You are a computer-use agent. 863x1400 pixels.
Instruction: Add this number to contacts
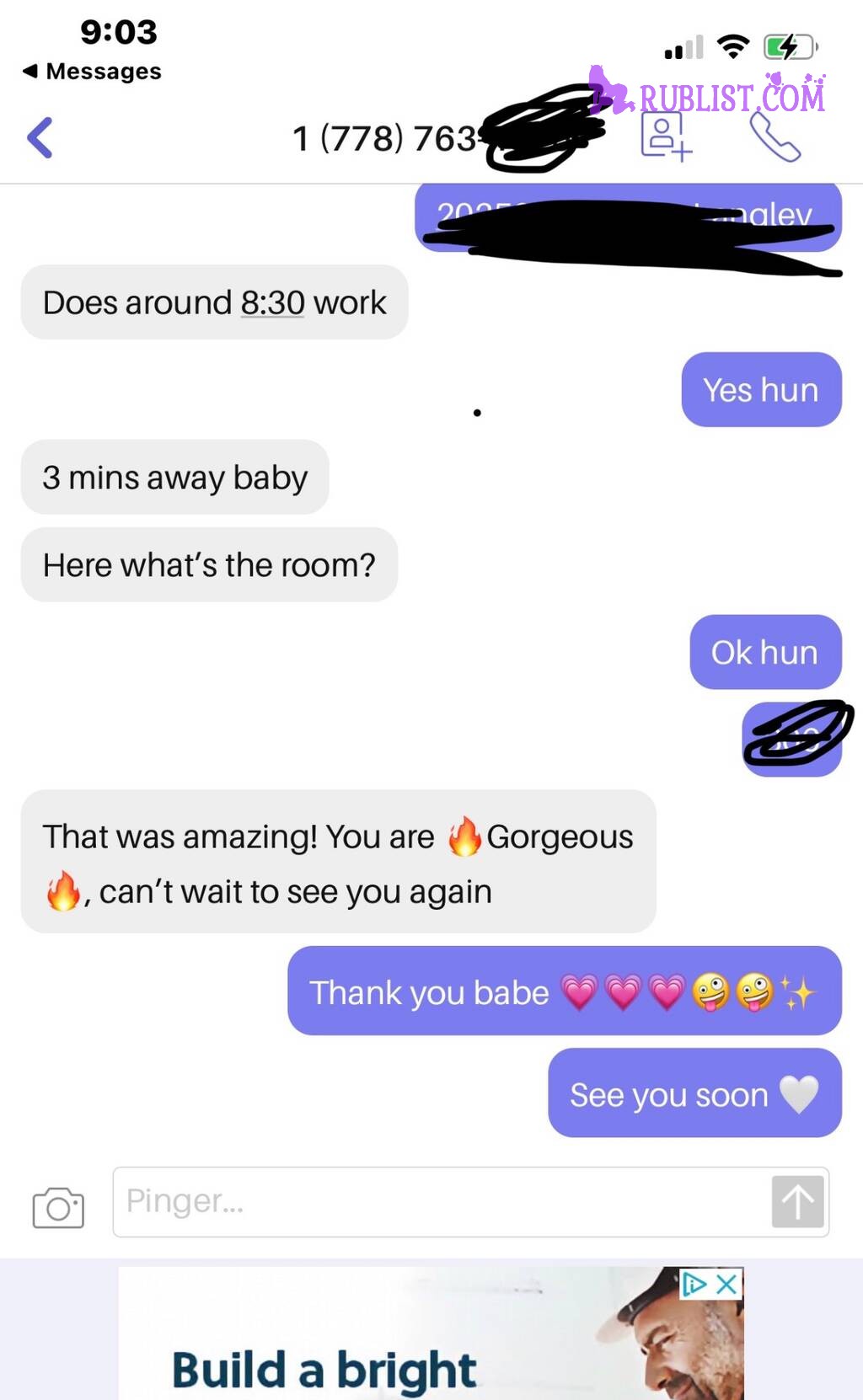[665, 136]
